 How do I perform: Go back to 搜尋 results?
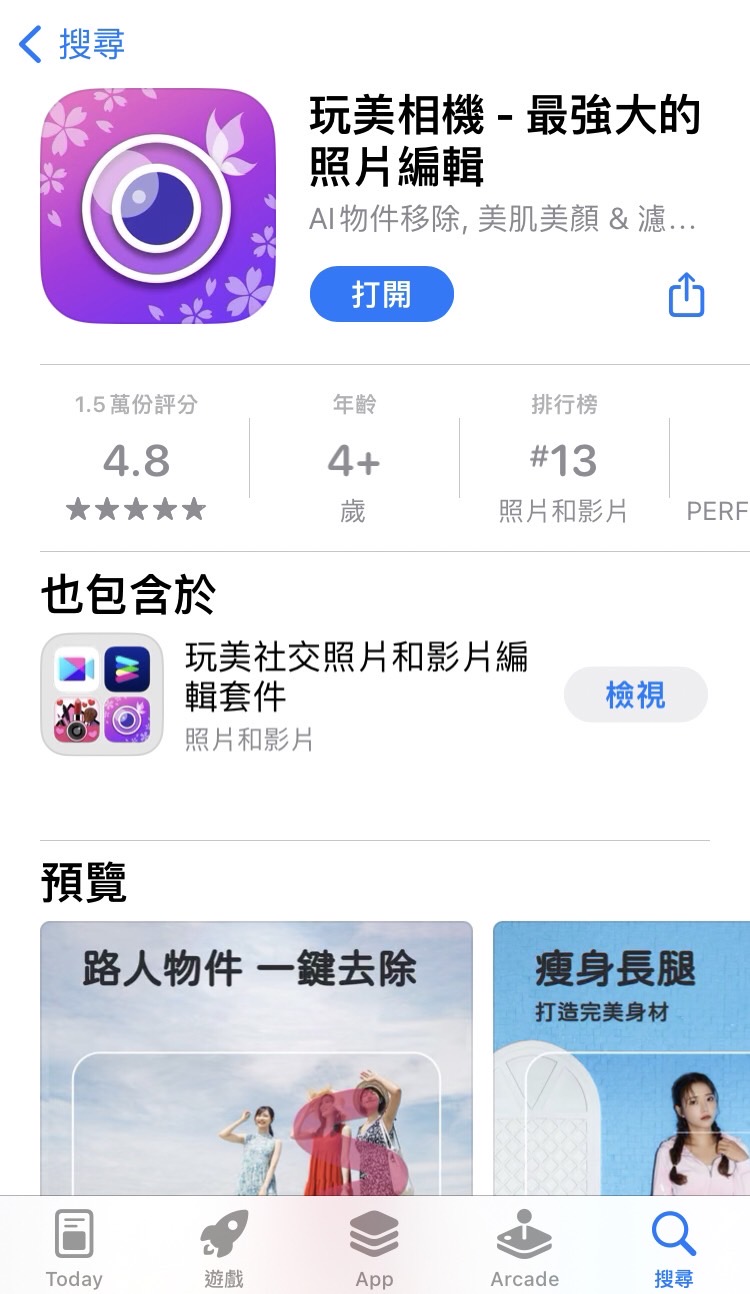coord(72,44)
